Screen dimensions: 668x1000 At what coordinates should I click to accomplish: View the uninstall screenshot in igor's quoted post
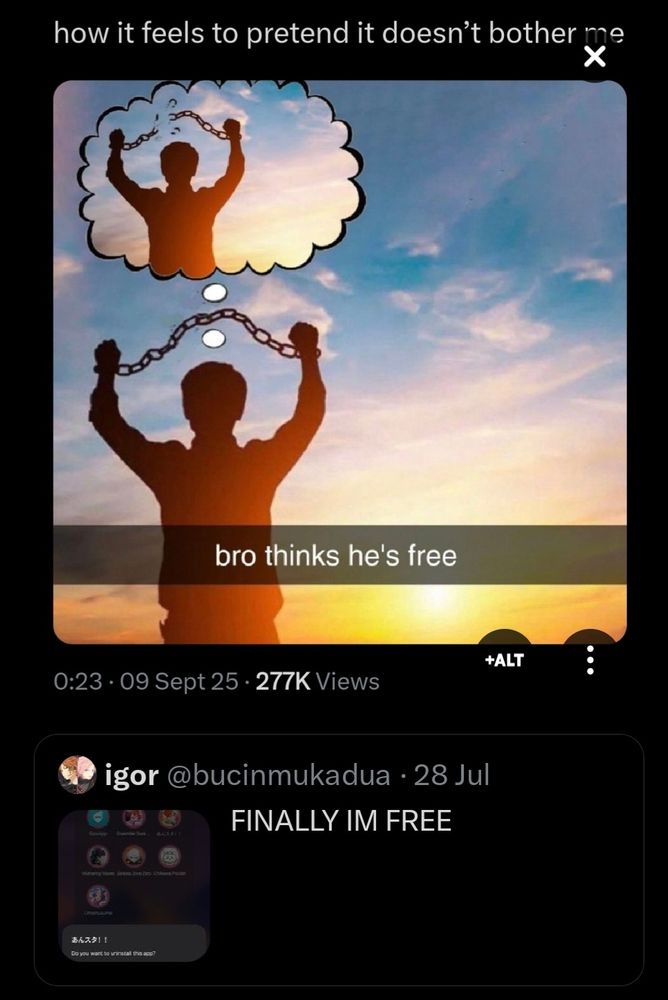click(x=133, y=886)
